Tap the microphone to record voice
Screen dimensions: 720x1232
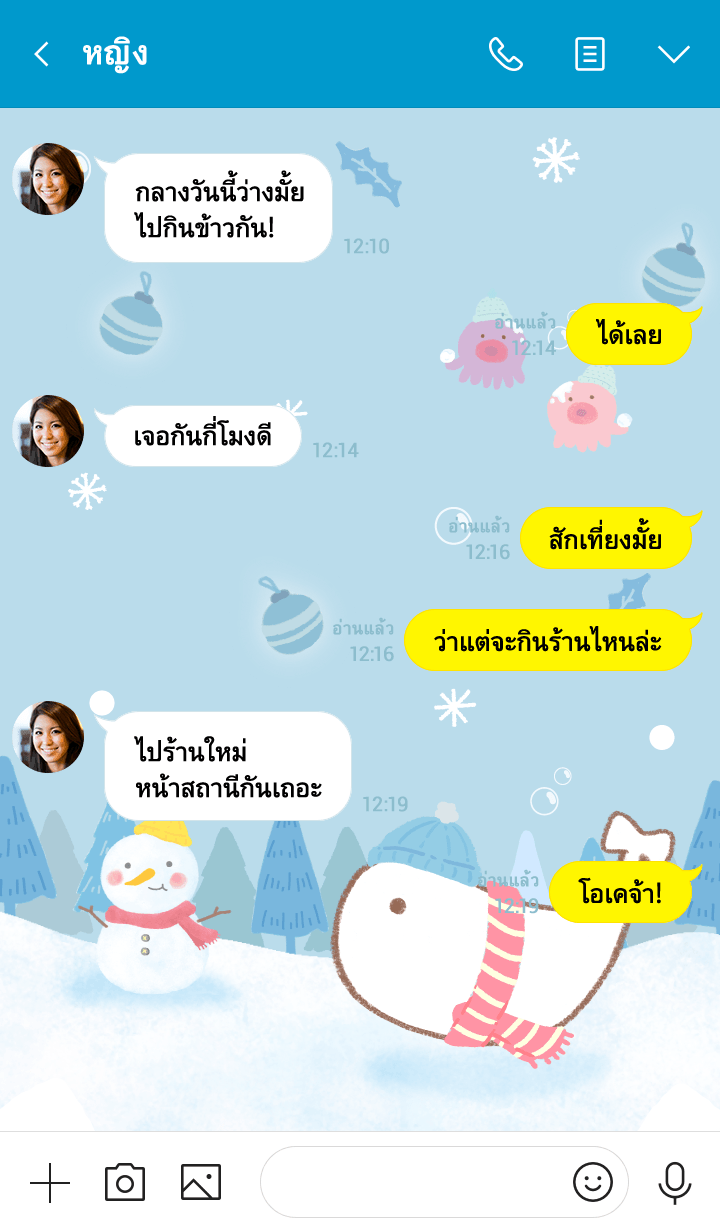click(675, 1183)
